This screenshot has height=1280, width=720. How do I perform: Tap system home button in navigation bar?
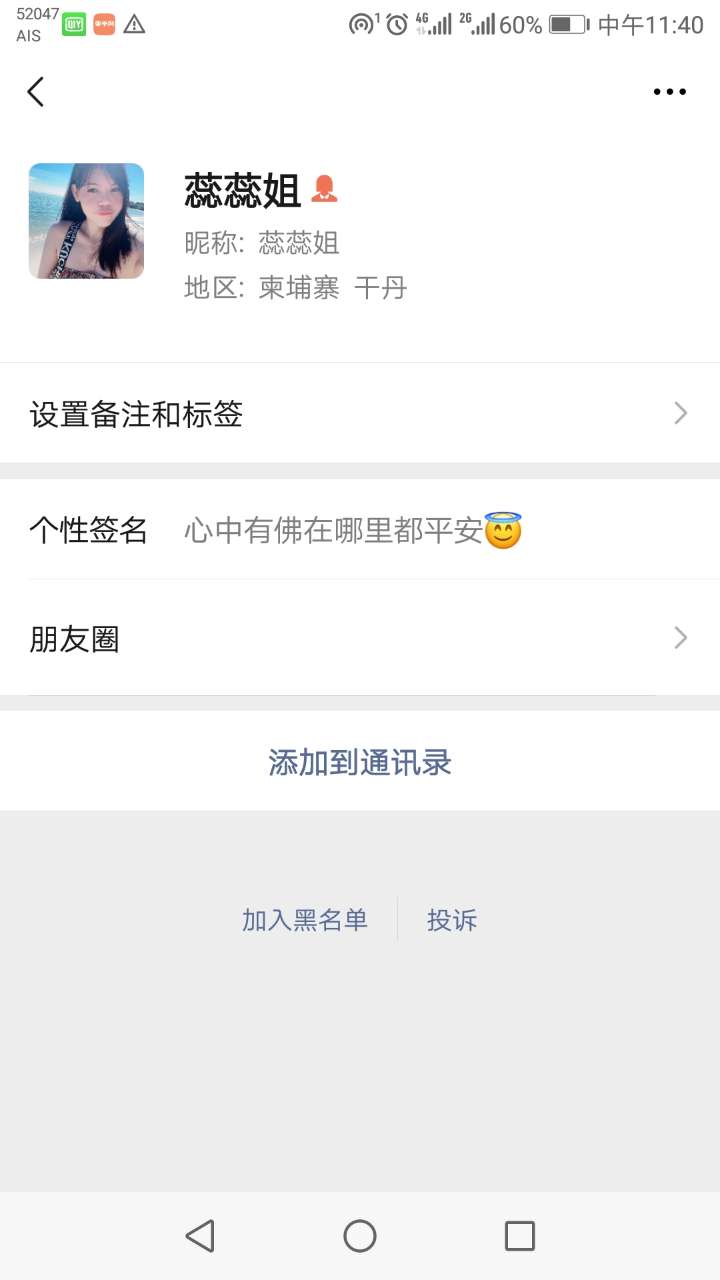[360, 1236]
